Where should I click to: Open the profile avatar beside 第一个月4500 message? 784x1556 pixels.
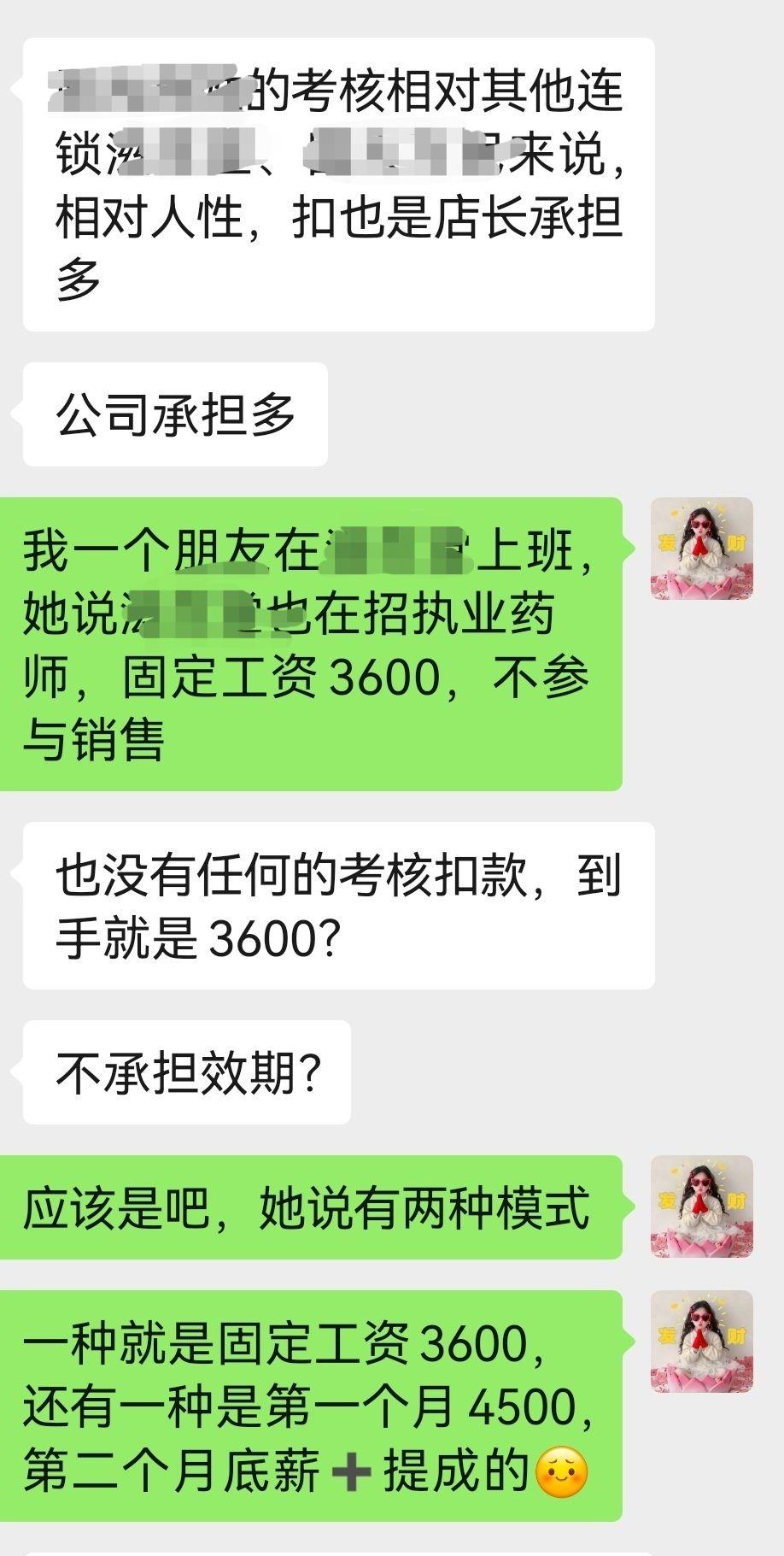[x=701, y=1342]
